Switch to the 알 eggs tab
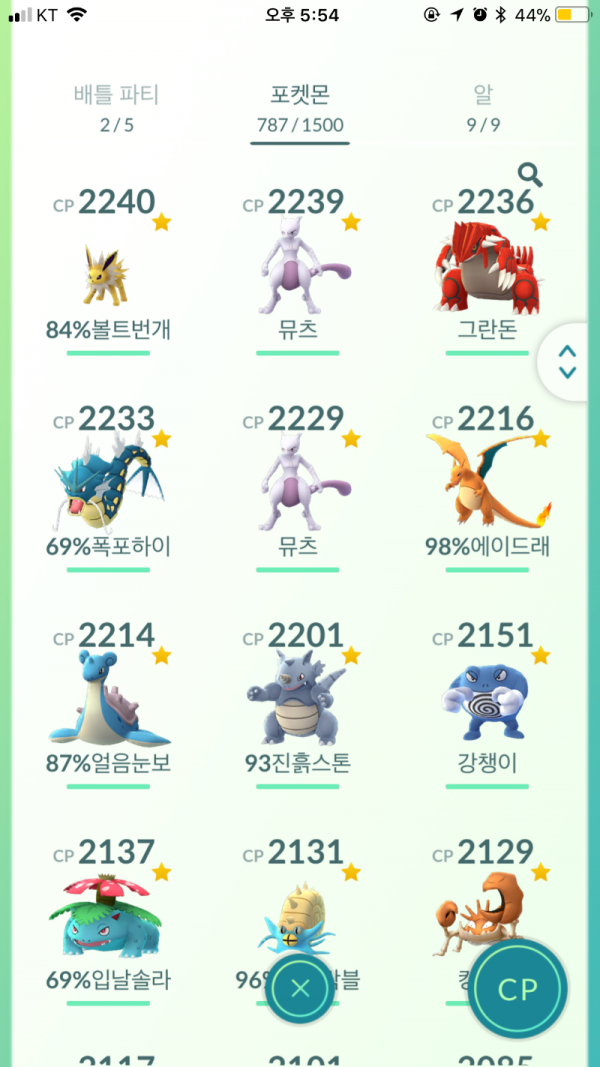The width and height of the screenshot is (600, 1067). [483, 108]
